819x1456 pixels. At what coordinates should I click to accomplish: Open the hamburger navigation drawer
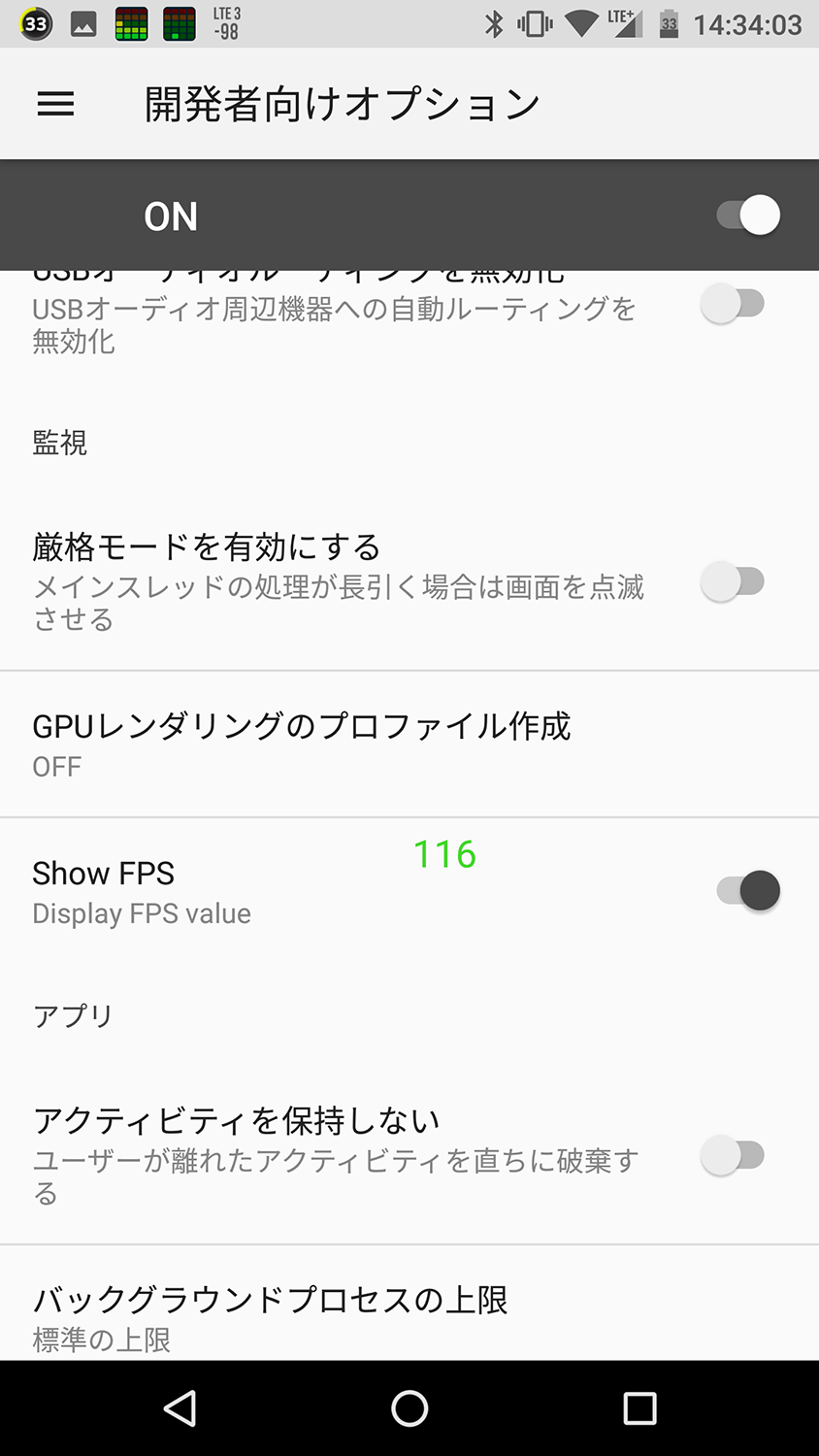[x=55, y=105]
